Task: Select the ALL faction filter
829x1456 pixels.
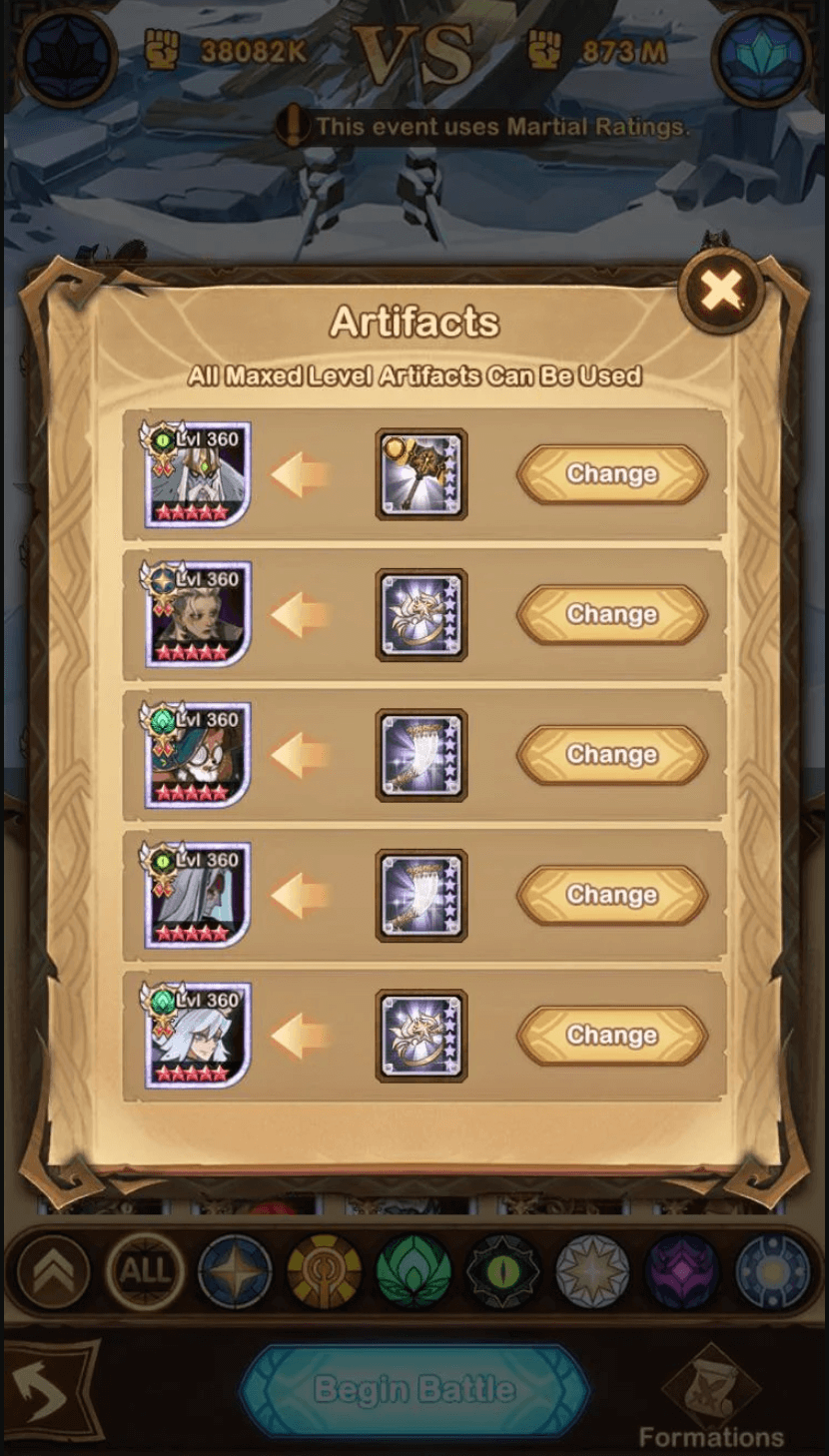Action: pyautogui.click(x=146, y=1272)
